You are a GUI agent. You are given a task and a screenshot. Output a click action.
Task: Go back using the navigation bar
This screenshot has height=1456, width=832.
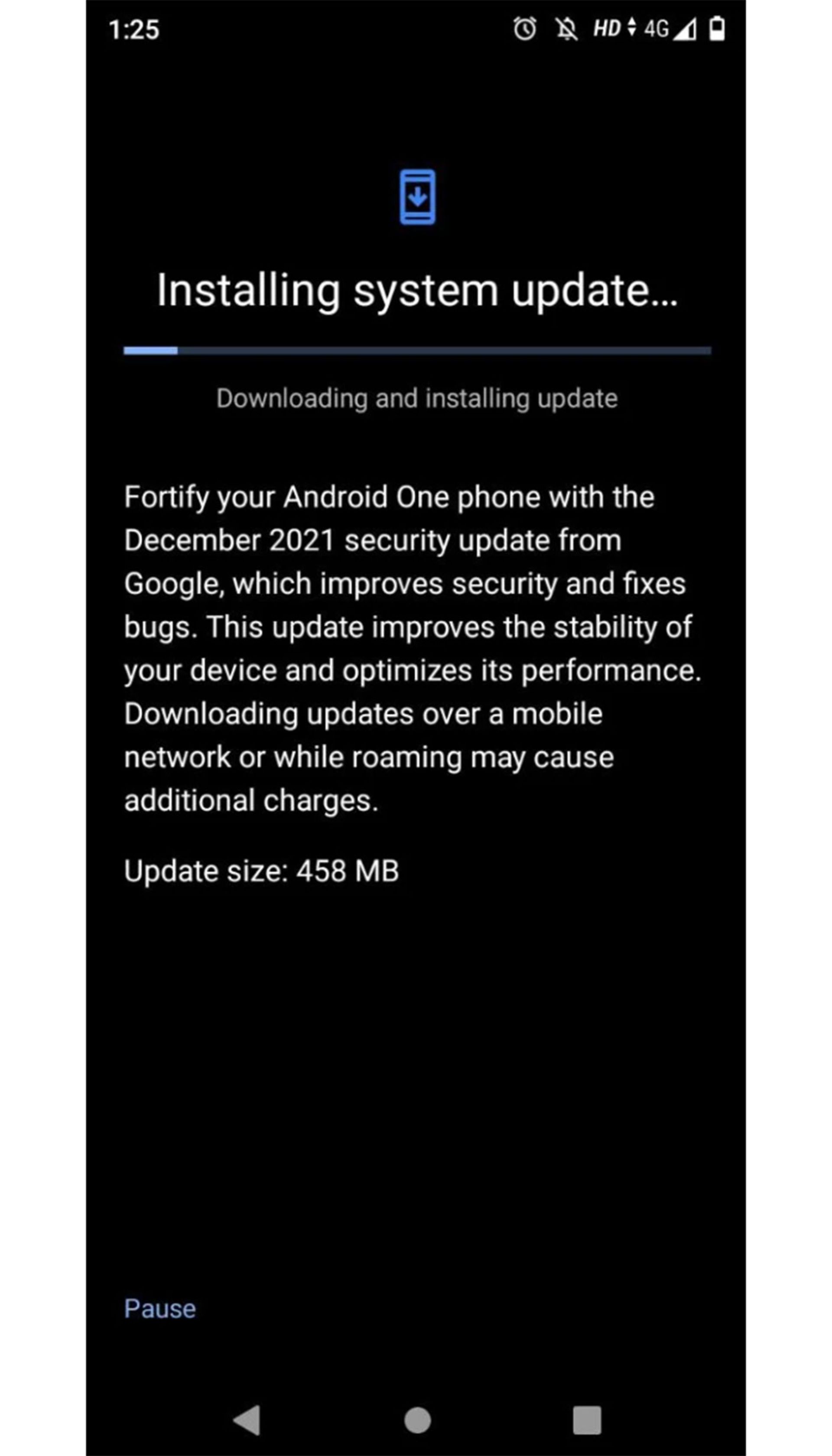(247, 1420)
